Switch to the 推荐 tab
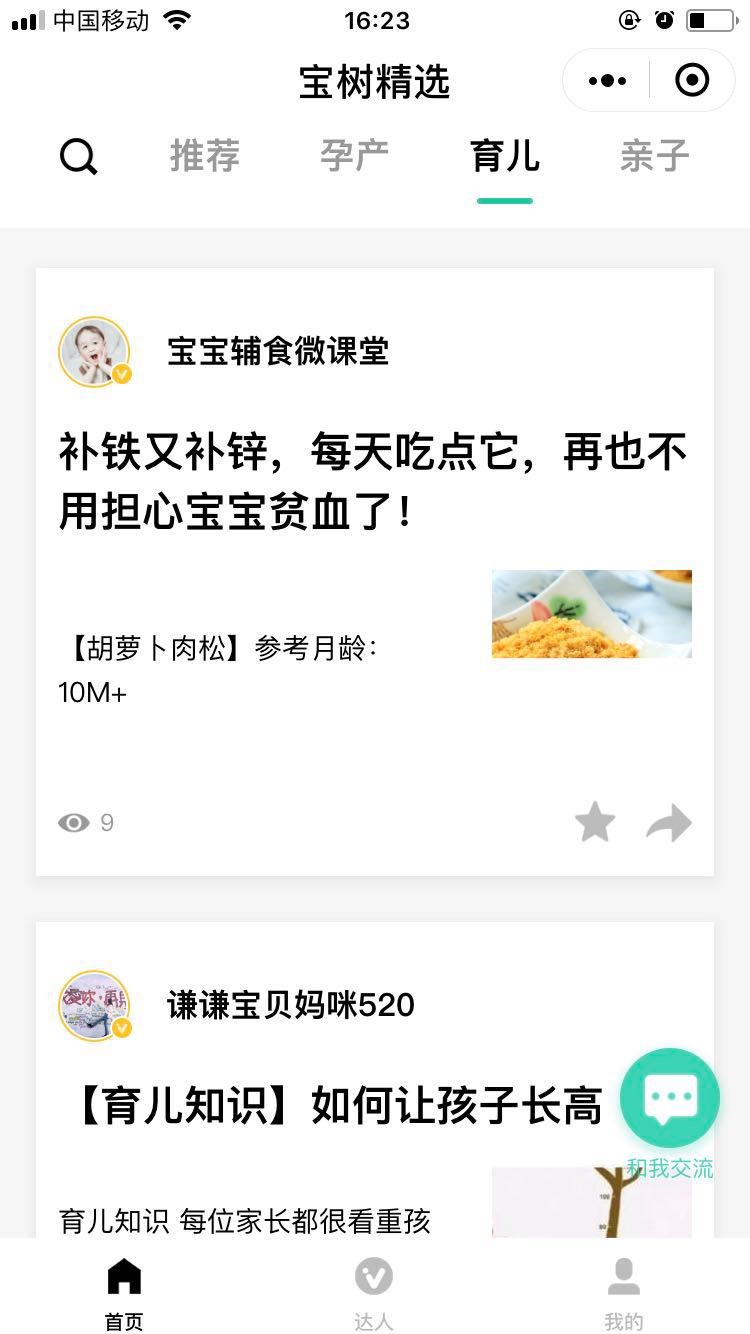 click(x=205, y=156)
